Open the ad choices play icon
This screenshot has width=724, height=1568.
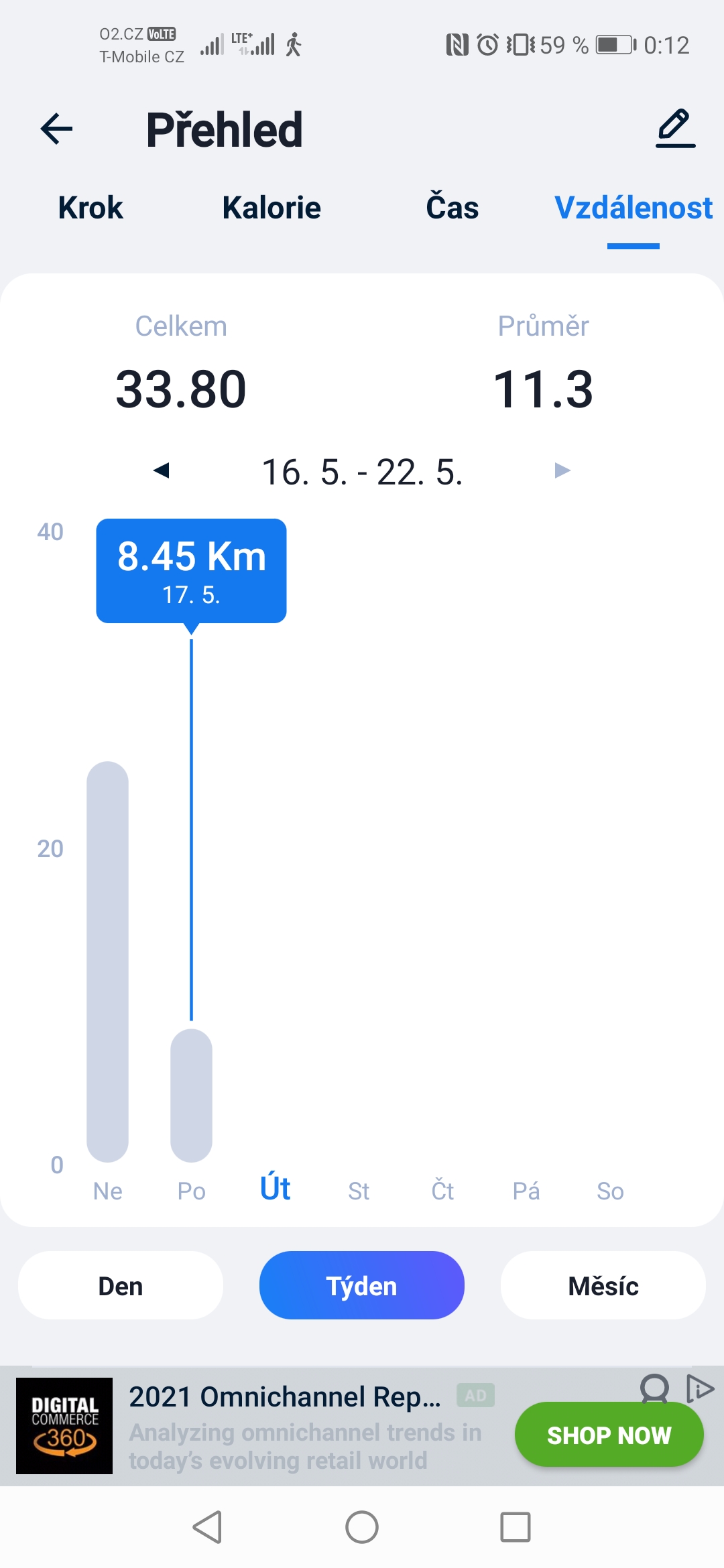[x=700, y=1389]
